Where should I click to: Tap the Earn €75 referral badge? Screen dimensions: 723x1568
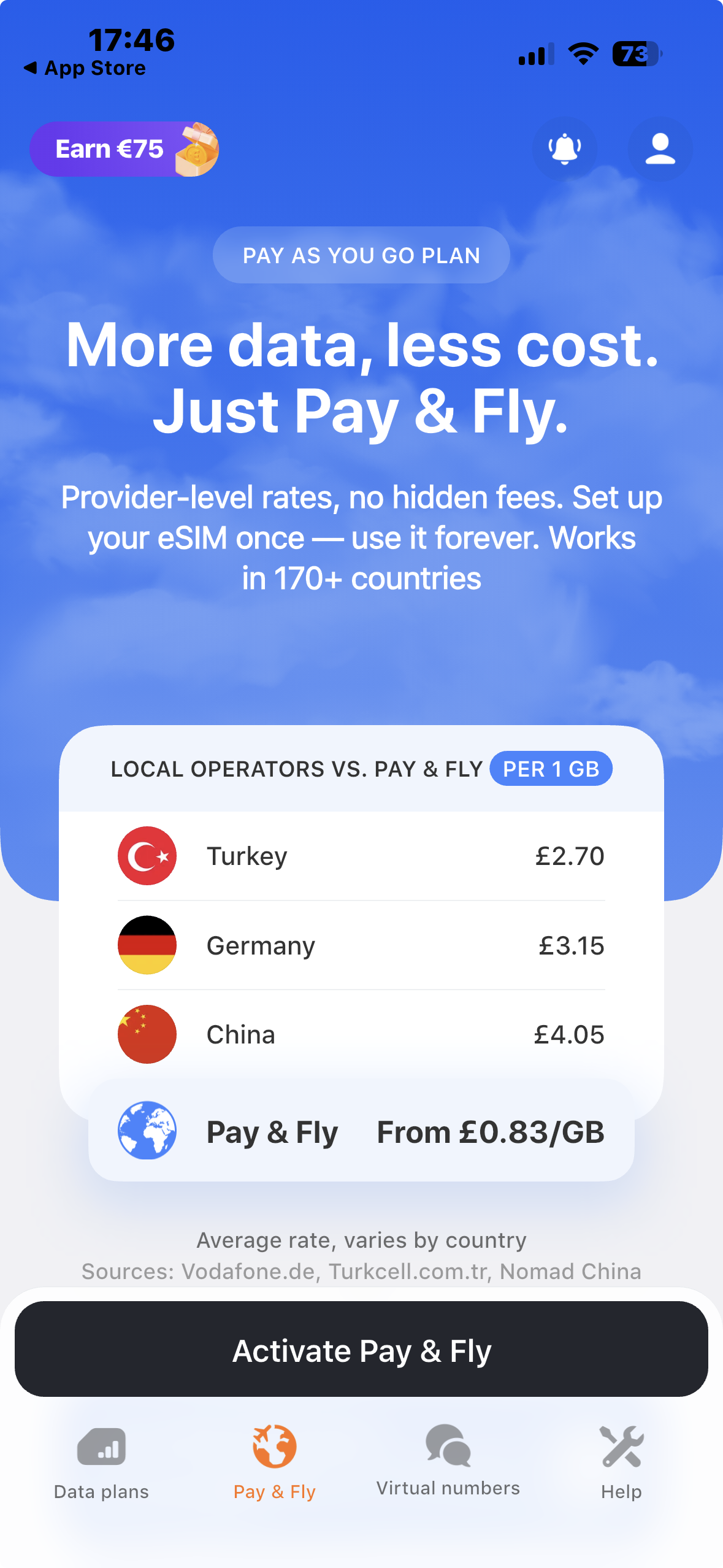coord(124,149)
